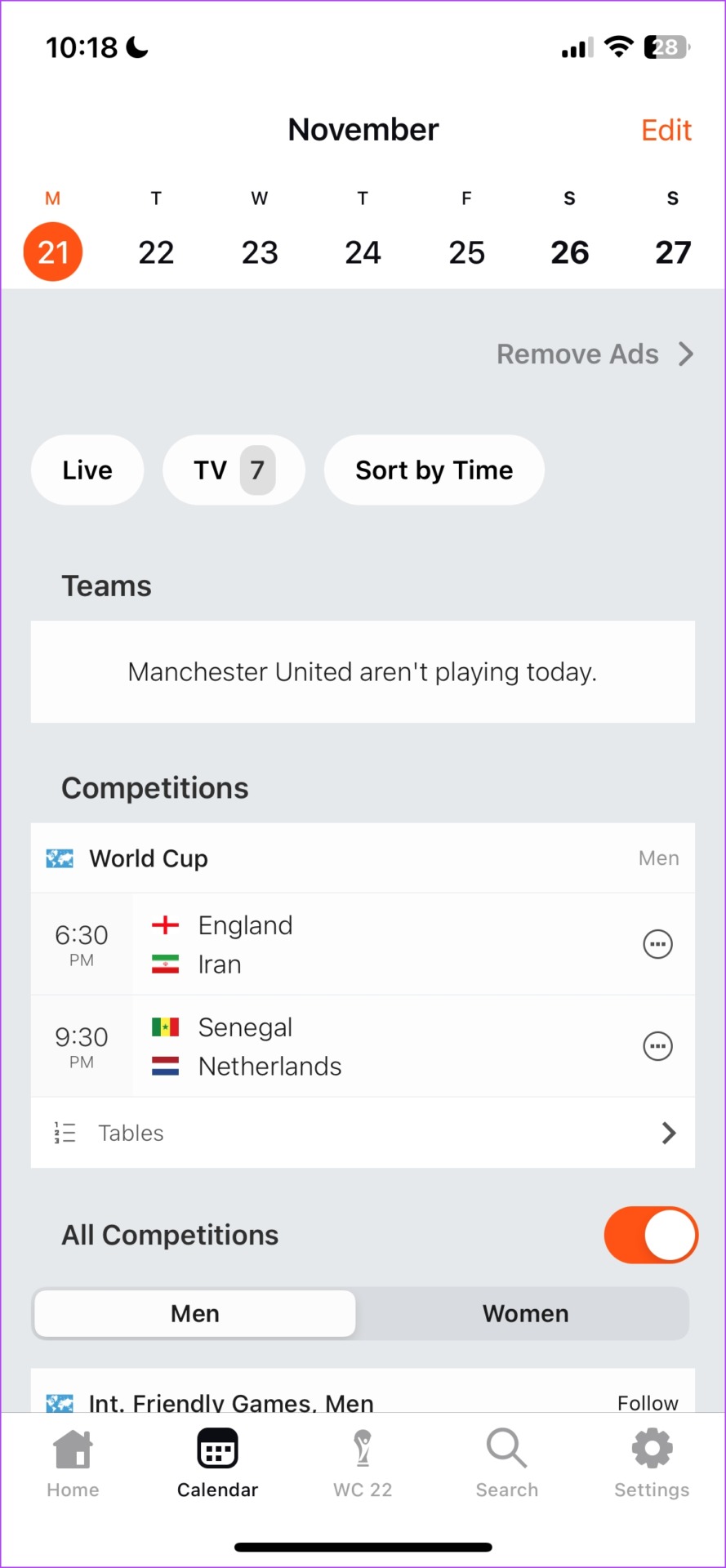The width and height of the screenshot is (726, 1568).
Task: Tap Sort by Time
Action: [x=434, y=470]
